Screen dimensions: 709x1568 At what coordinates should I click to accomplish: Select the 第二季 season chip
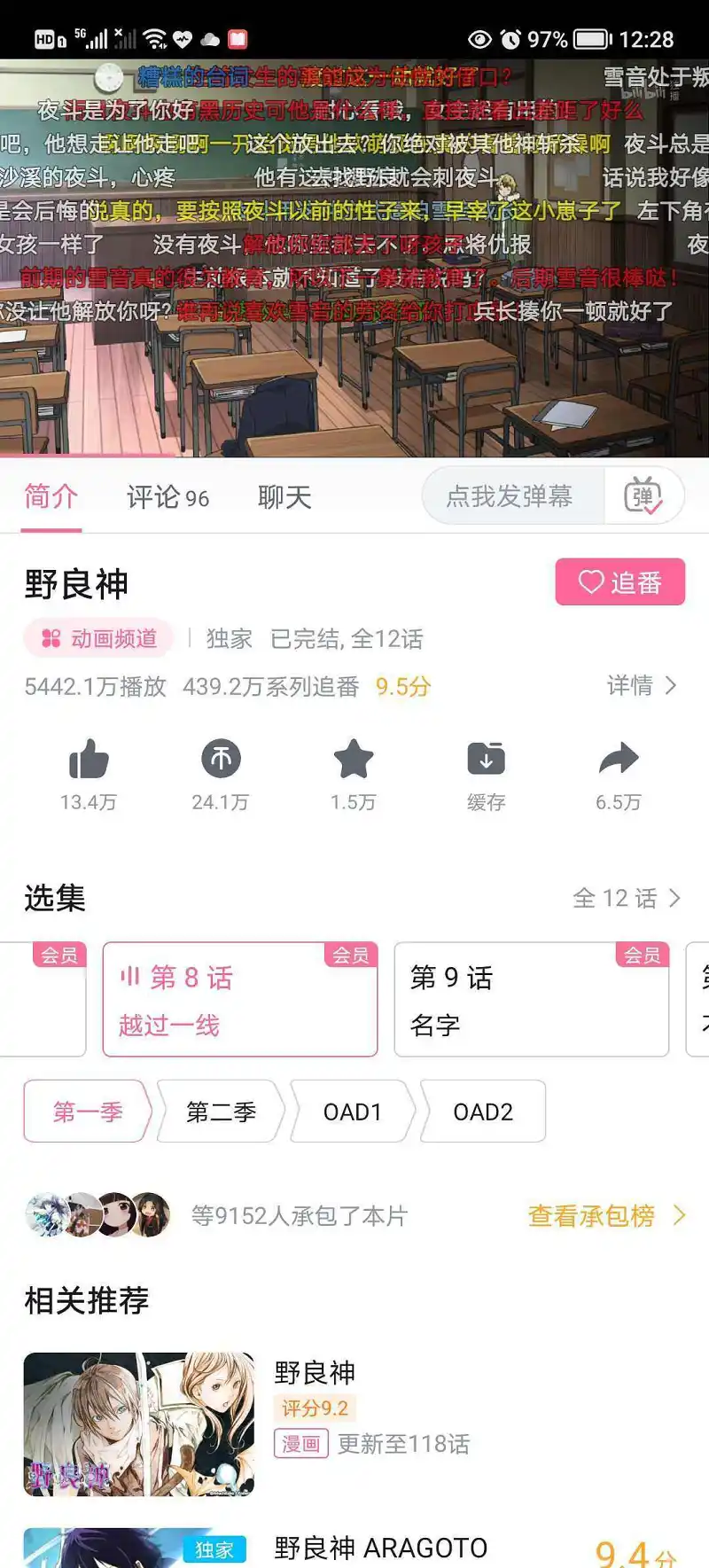pos(221,1112)
